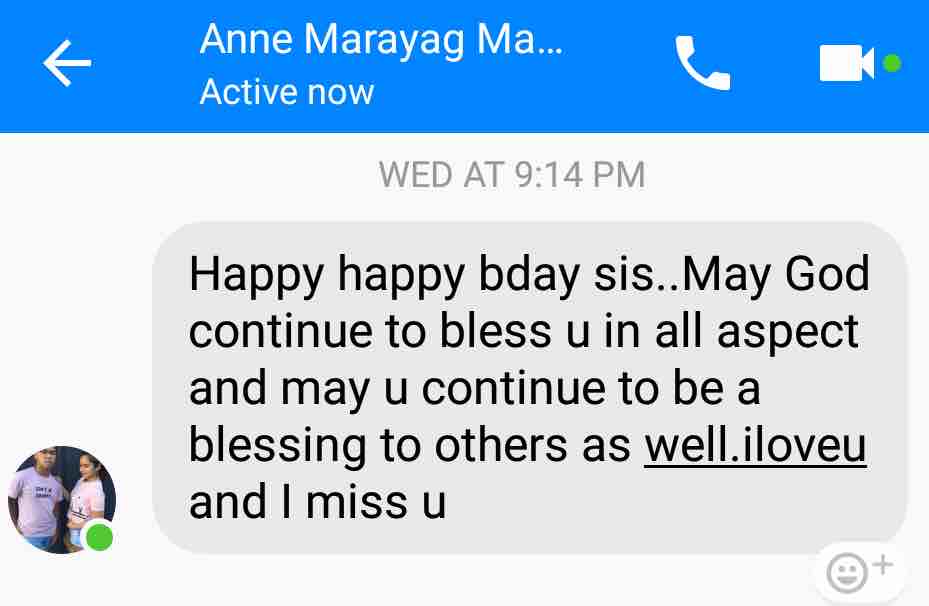Screen dimensions: 929x606
Task: Open the underlined well.iloveu link
Action: (x=755, y=448)
